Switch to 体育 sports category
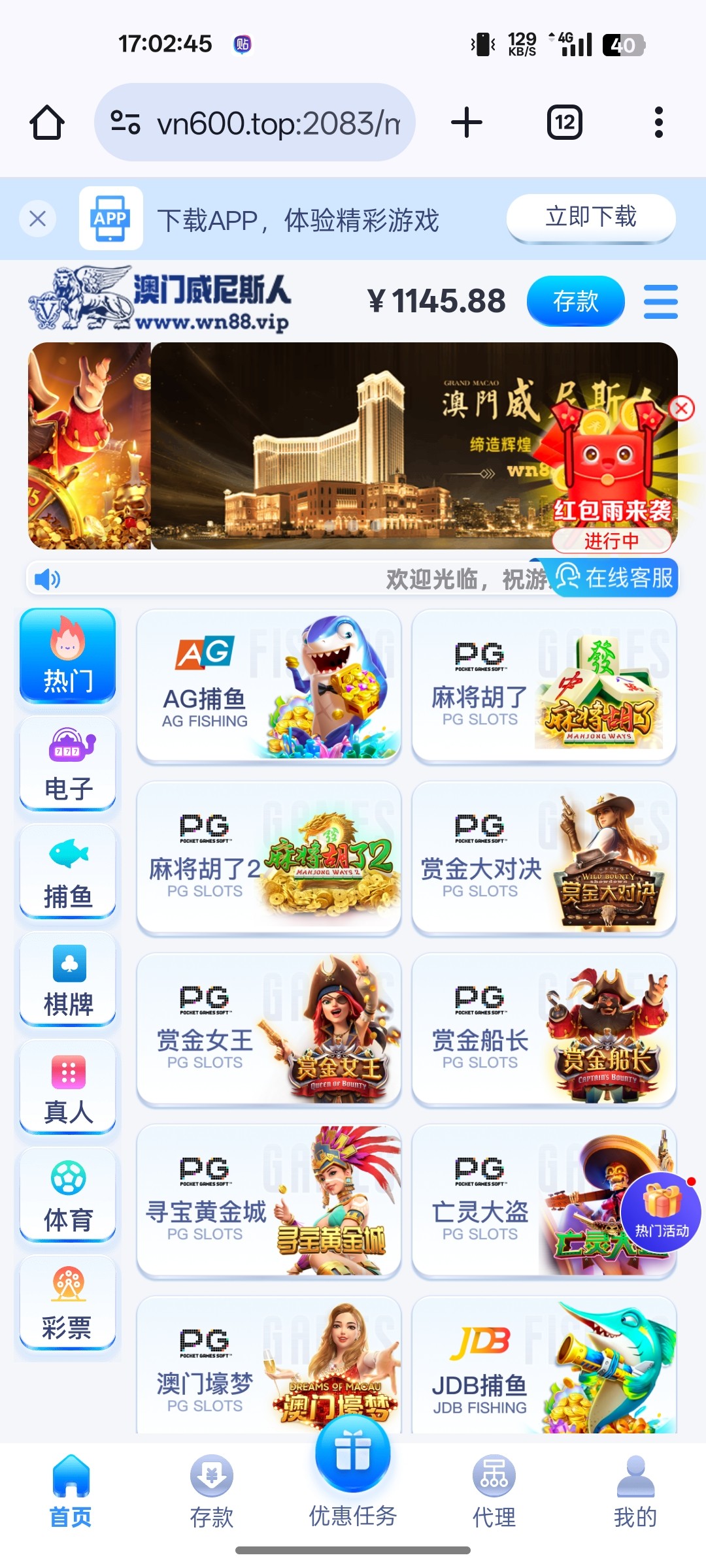 click(68, 1194)
